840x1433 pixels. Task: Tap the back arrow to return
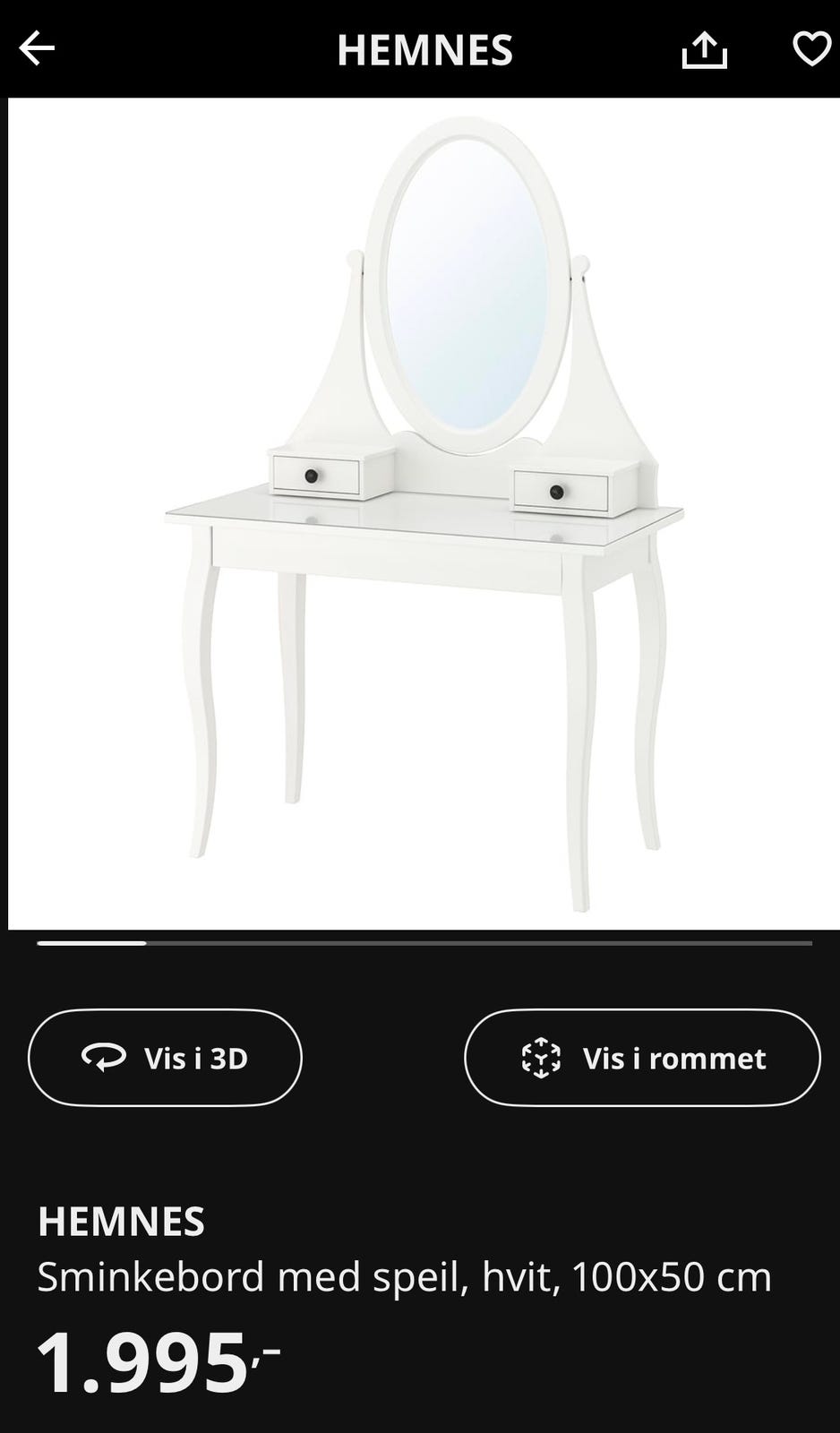point(37,51)
